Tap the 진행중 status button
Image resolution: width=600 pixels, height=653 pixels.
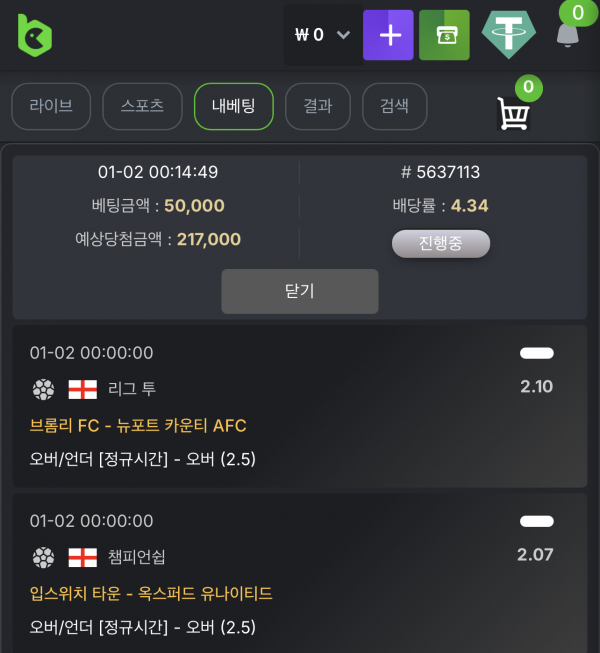click(x=440, y=244)
